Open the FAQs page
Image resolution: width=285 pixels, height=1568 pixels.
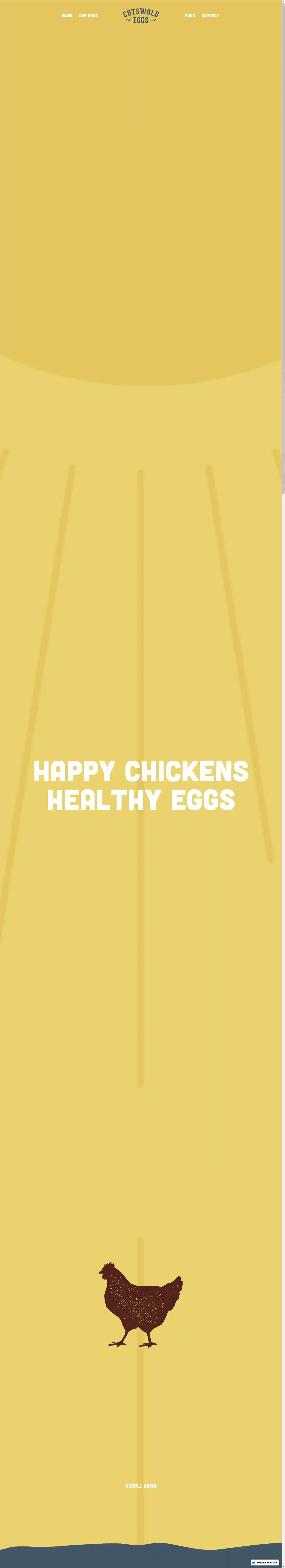pyautogui.click(x=190, y=16)
